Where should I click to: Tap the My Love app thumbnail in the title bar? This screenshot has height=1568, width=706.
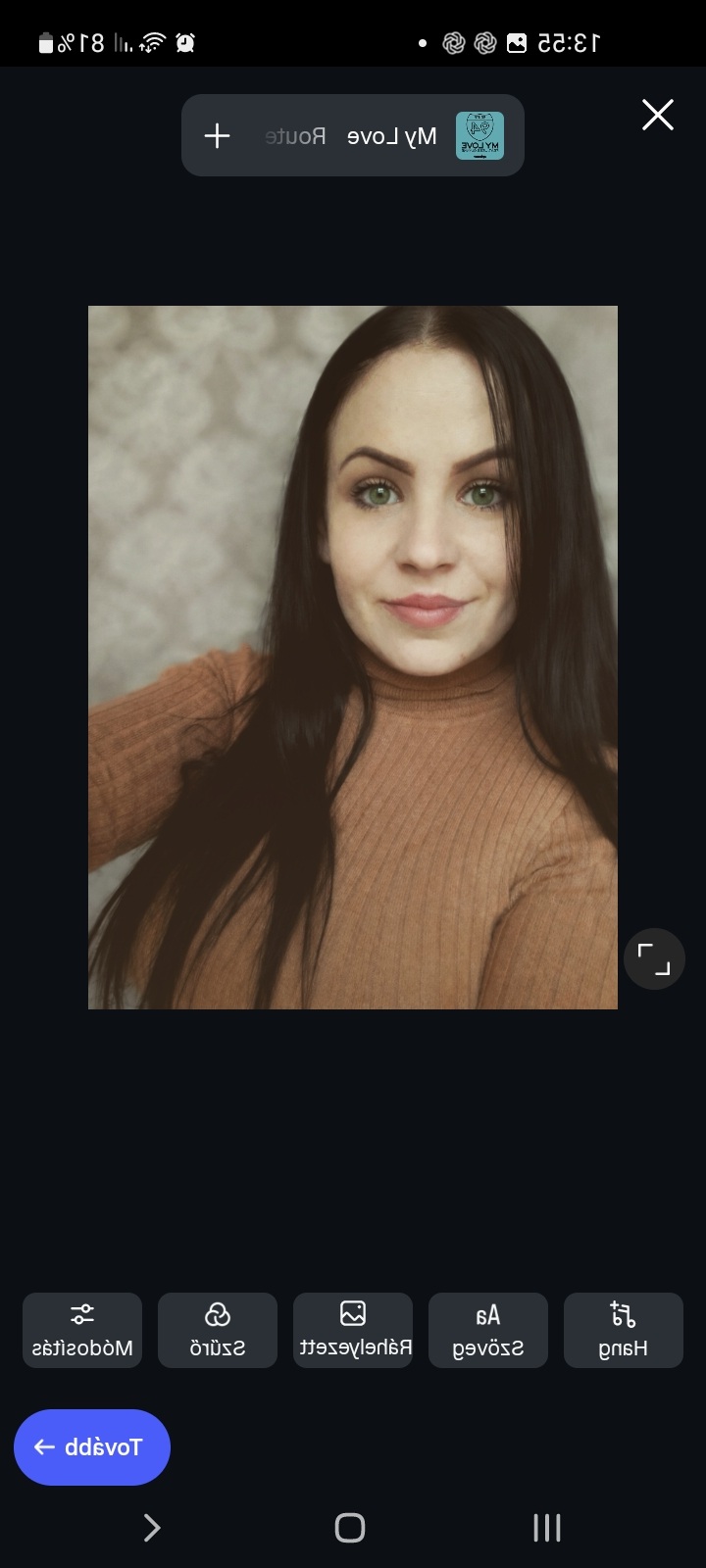(479, 135)
